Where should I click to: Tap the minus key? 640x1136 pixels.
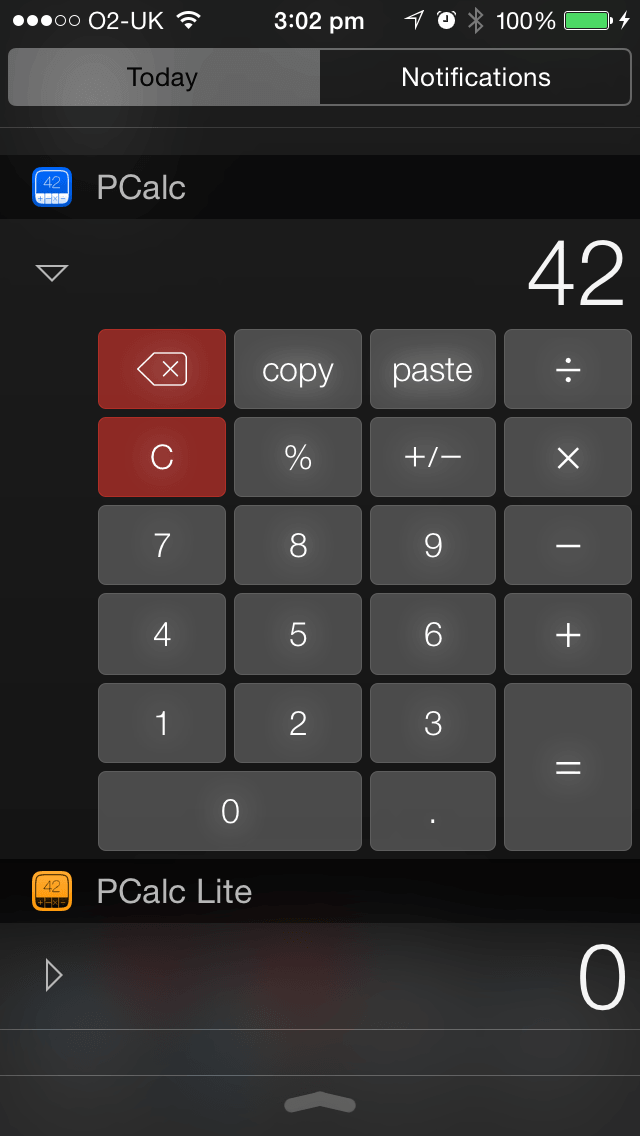[568, 546]
